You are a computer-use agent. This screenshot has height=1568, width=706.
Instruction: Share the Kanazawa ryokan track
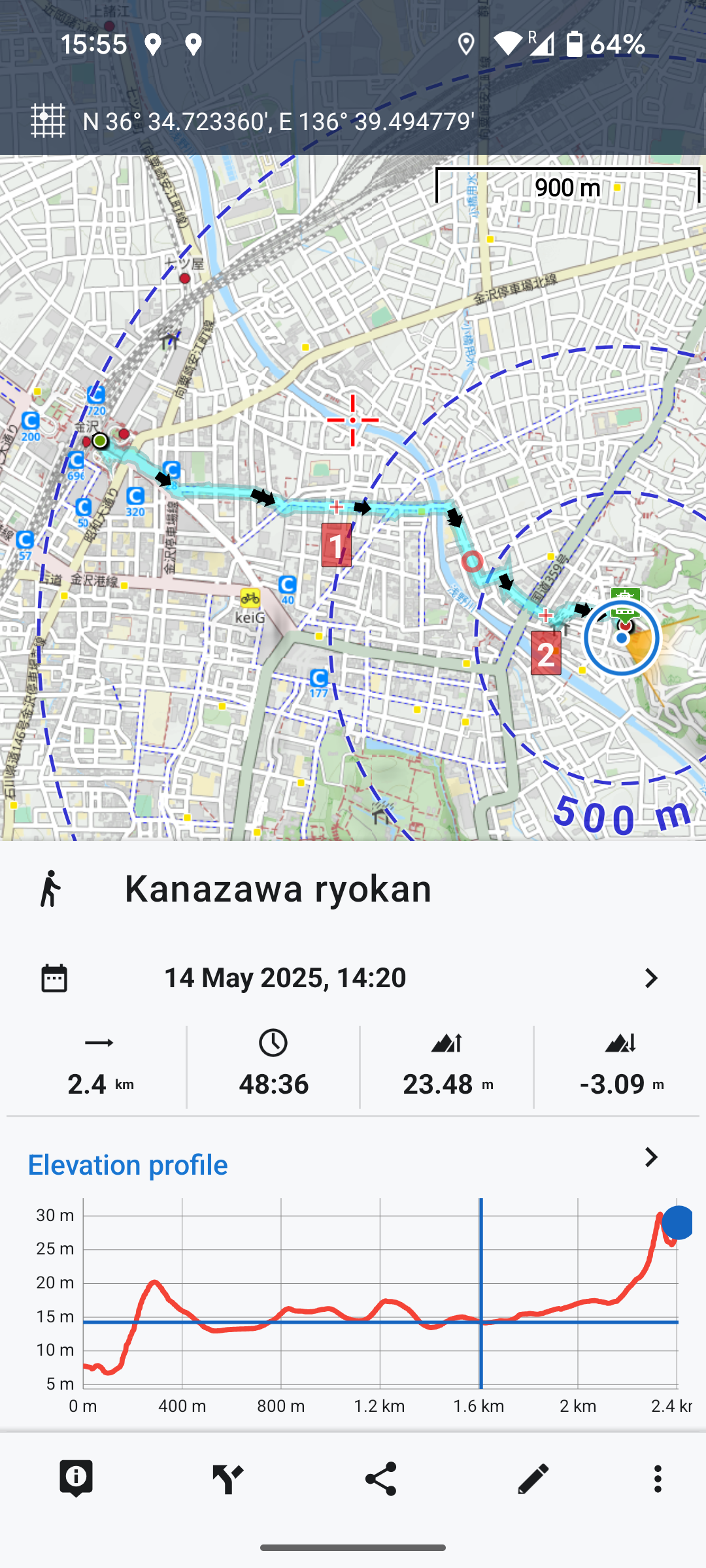coord(380,1478)
